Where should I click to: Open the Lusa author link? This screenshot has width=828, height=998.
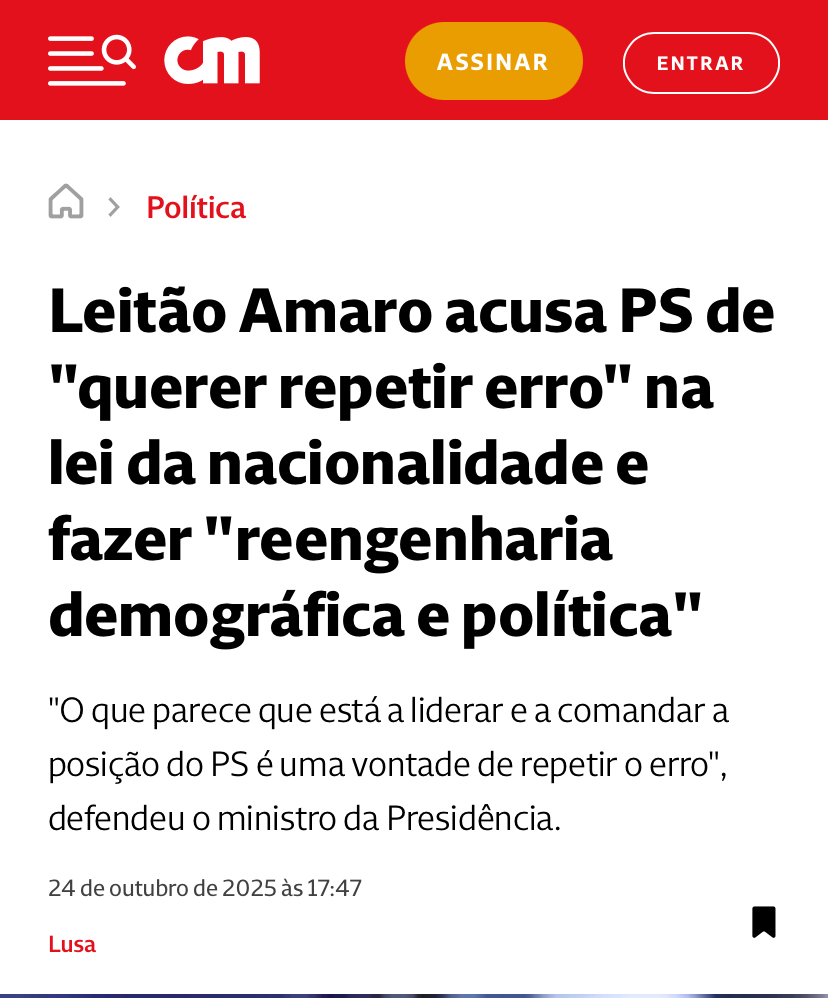pyautogui.click(x=72, y=944)
